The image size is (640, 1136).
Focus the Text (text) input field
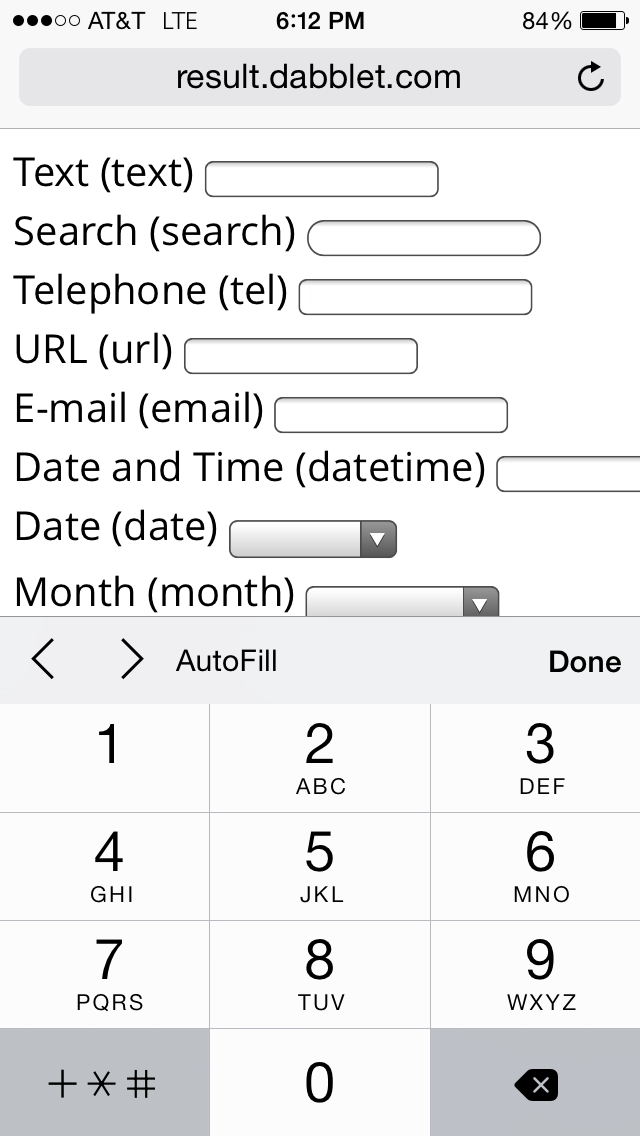[321, 179]
